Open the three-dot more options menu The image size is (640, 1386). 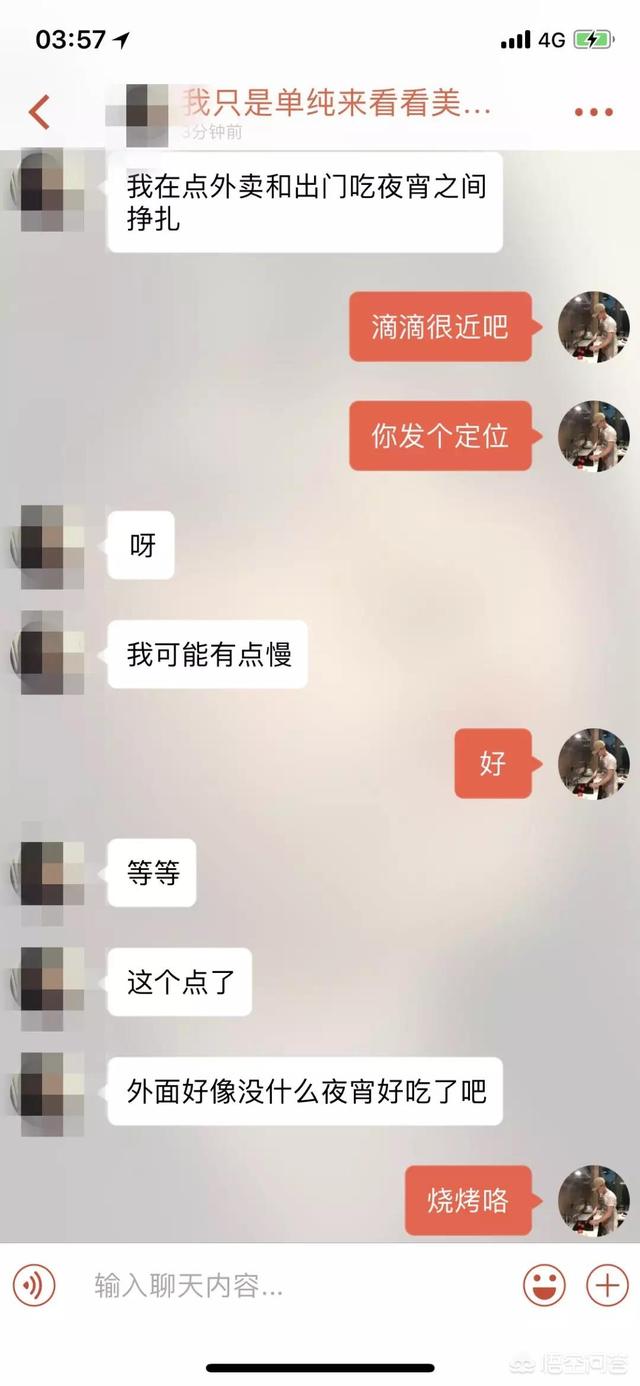pyautogui.click(x=593, y=112)
